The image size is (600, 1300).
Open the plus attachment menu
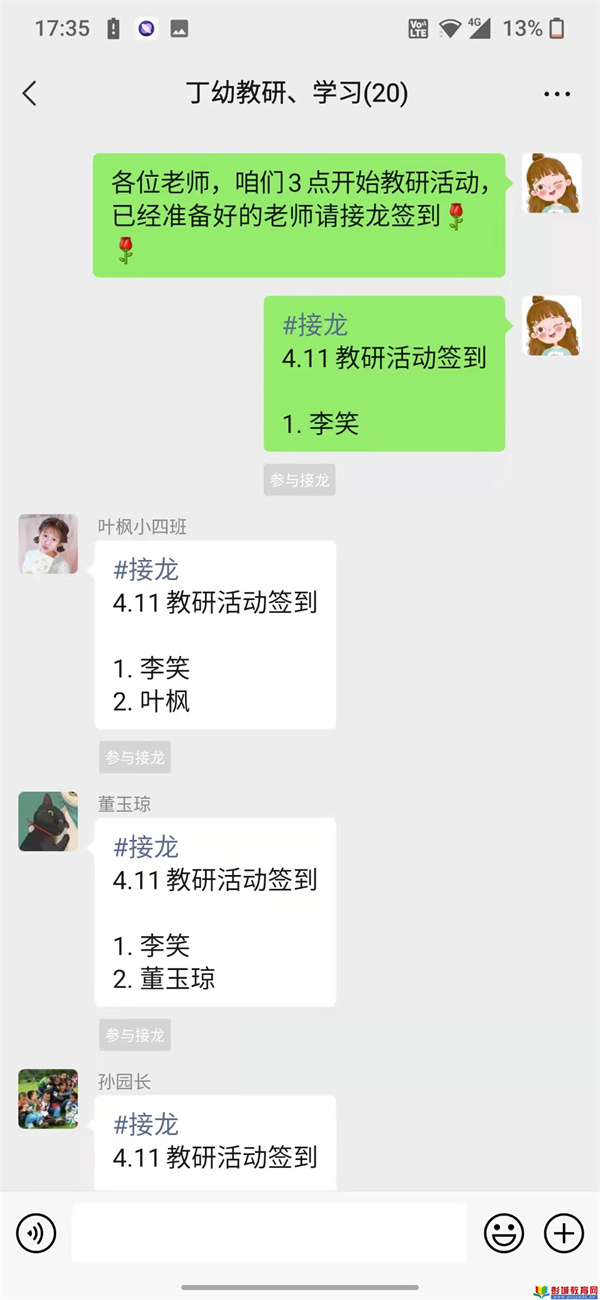pyautogui.click(x=564, y=1233)
